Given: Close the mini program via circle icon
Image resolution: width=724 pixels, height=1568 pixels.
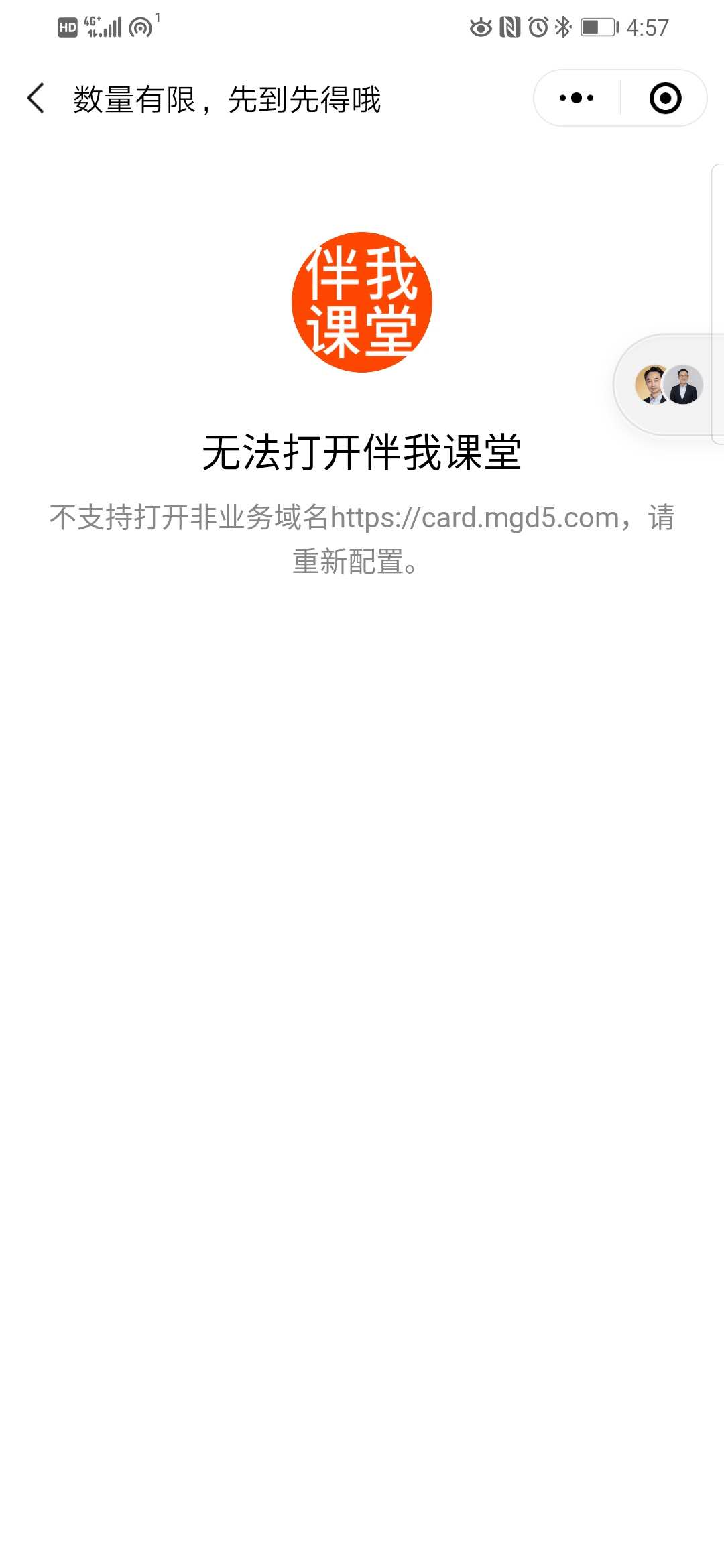Looking at the screenshot, I should [665, 99].
